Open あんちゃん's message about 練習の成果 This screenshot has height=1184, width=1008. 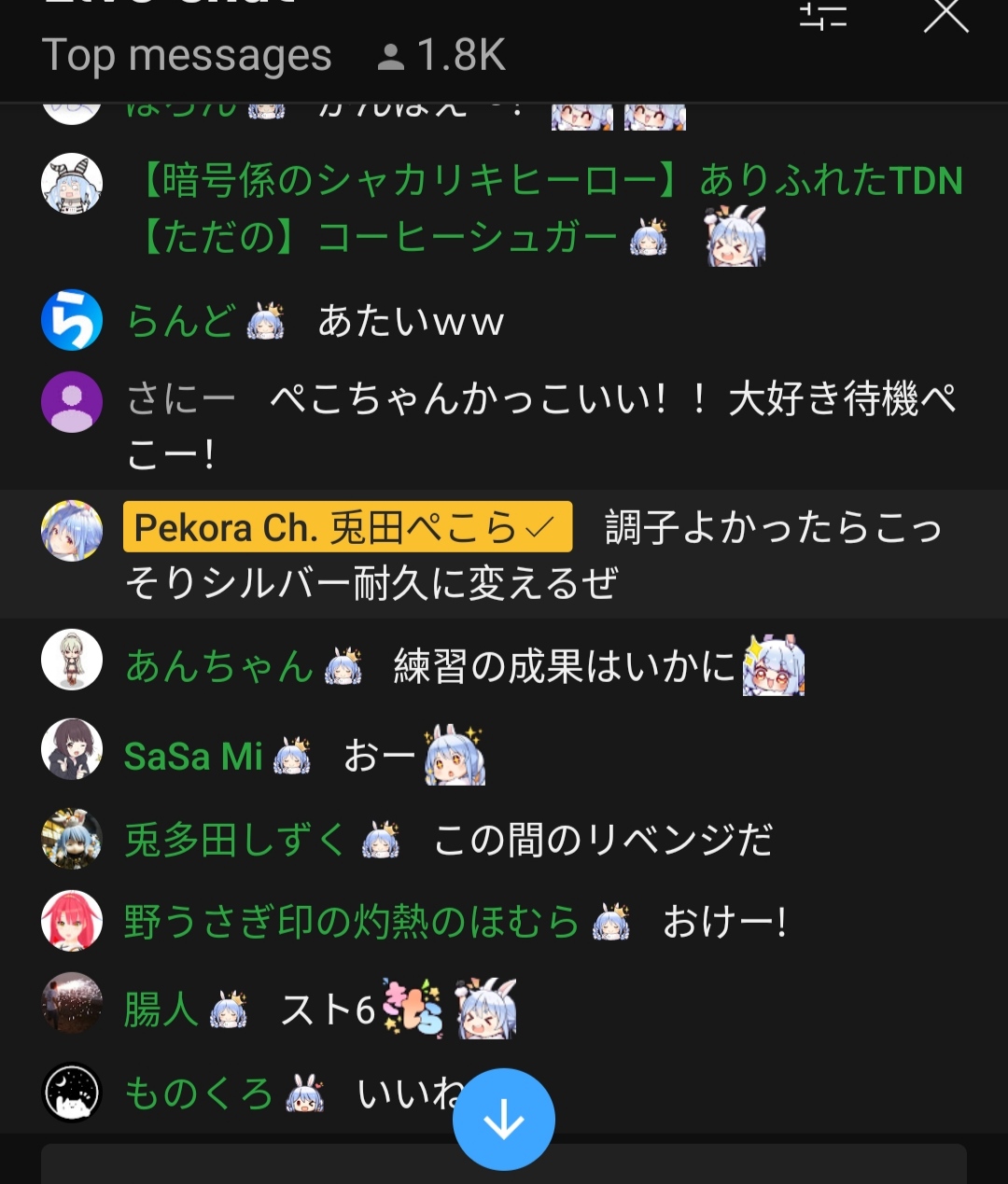pos(560,666)
